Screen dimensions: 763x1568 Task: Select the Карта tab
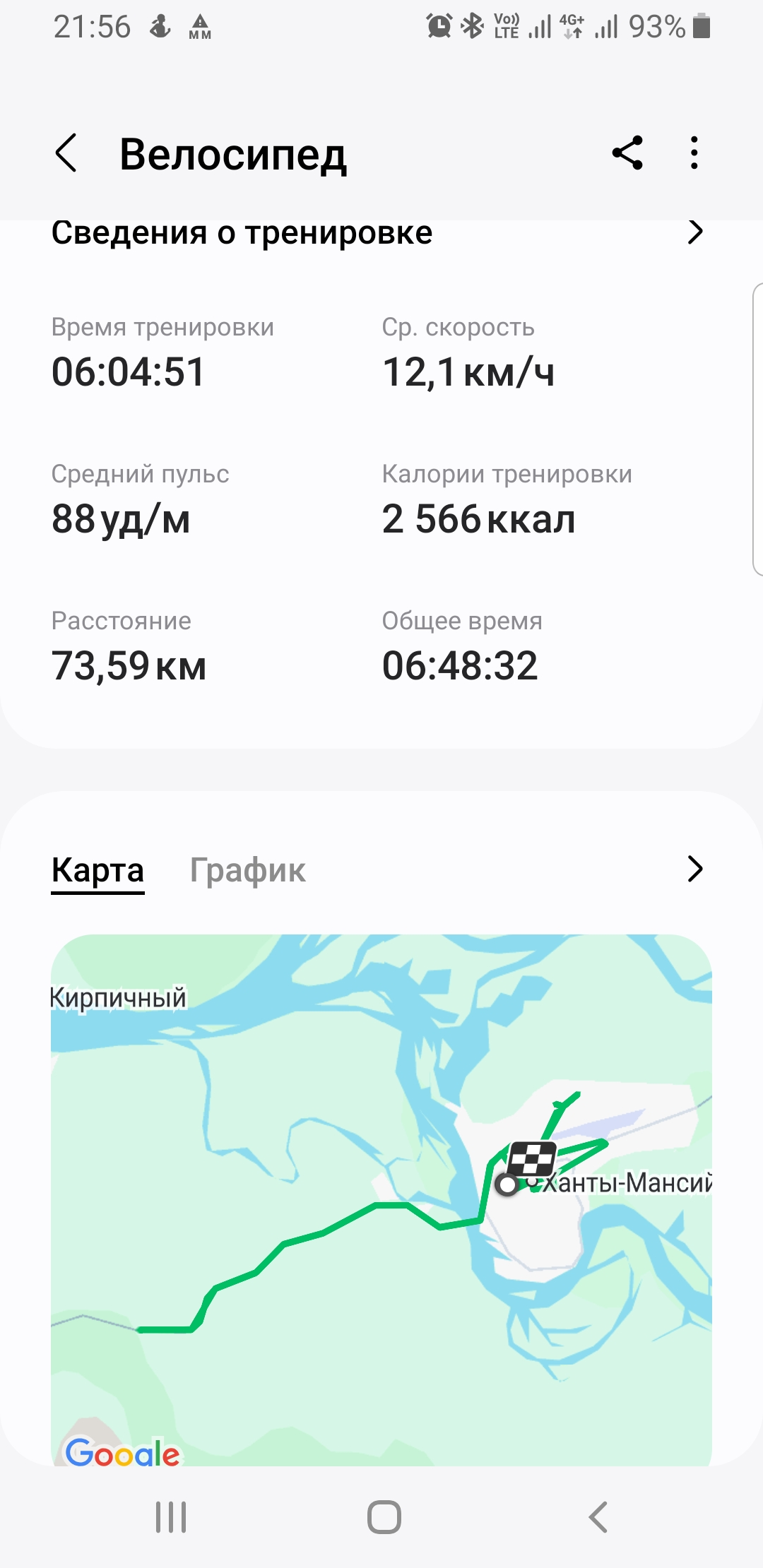click(x=97, y=870)
